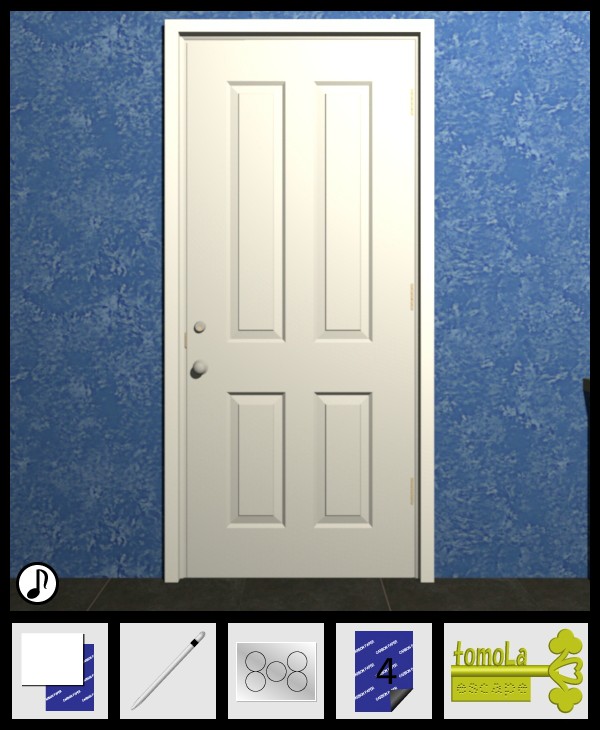Tap the door's deadbolt lock
This screenshot has height=730, width=600.
(200, 327)
